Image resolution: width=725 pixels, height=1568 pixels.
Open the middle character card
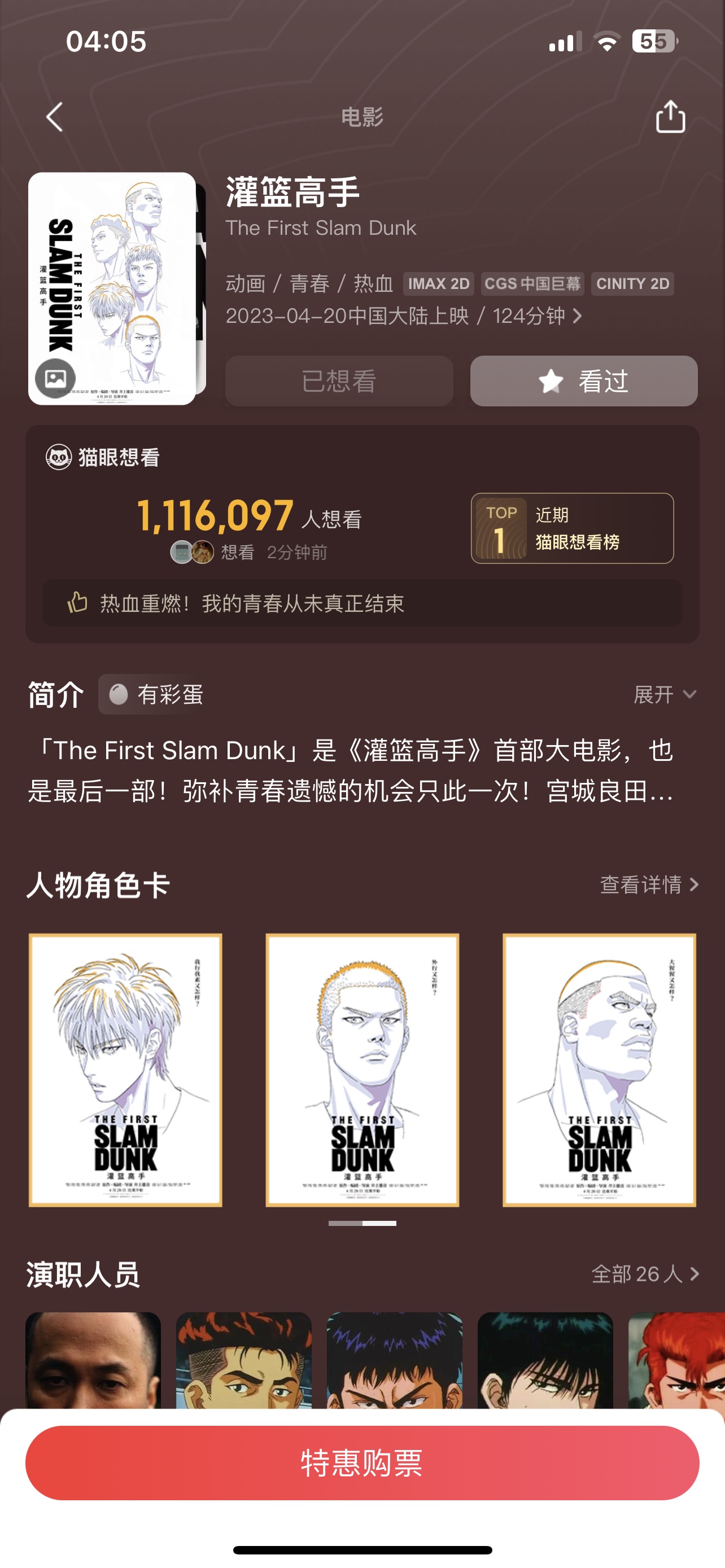point(362,1070)
